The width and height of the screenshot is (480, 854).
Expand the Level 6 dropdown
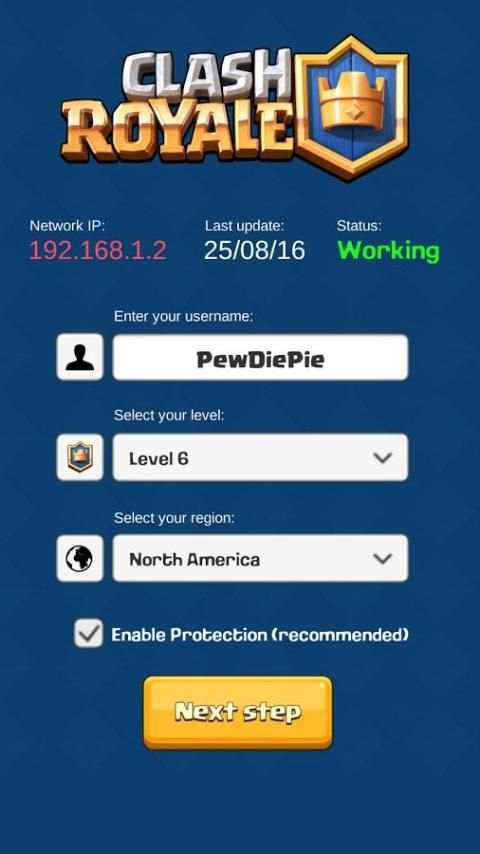coord(260,458)
